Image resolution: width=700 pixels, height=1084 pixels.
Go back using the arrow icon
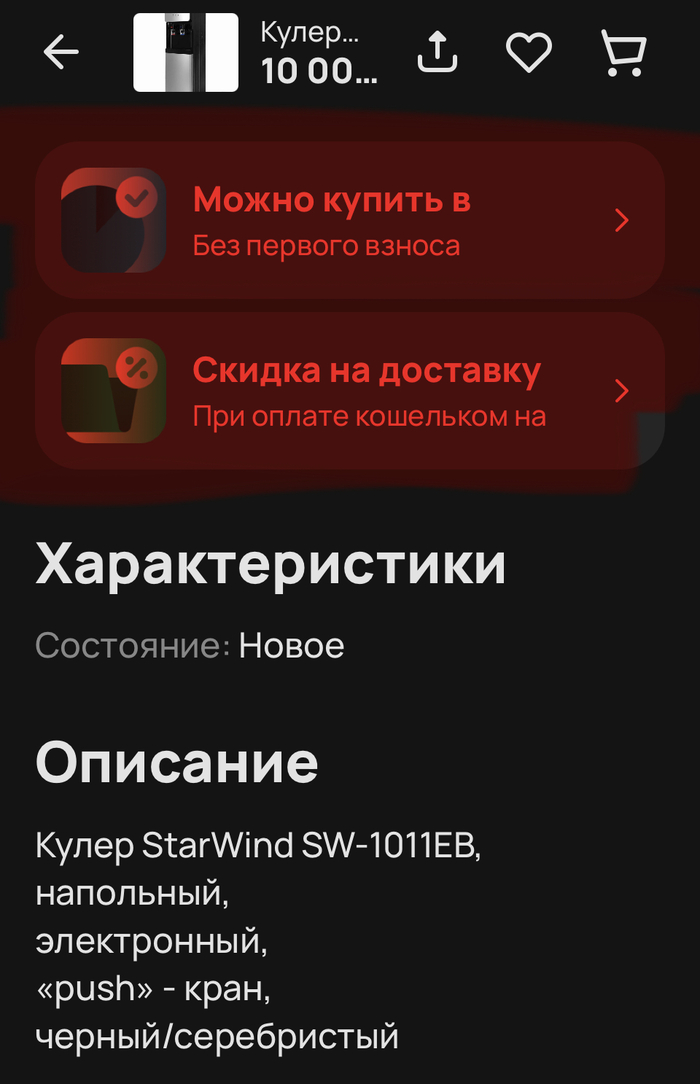pyautogui.click(x=61, y=53)
